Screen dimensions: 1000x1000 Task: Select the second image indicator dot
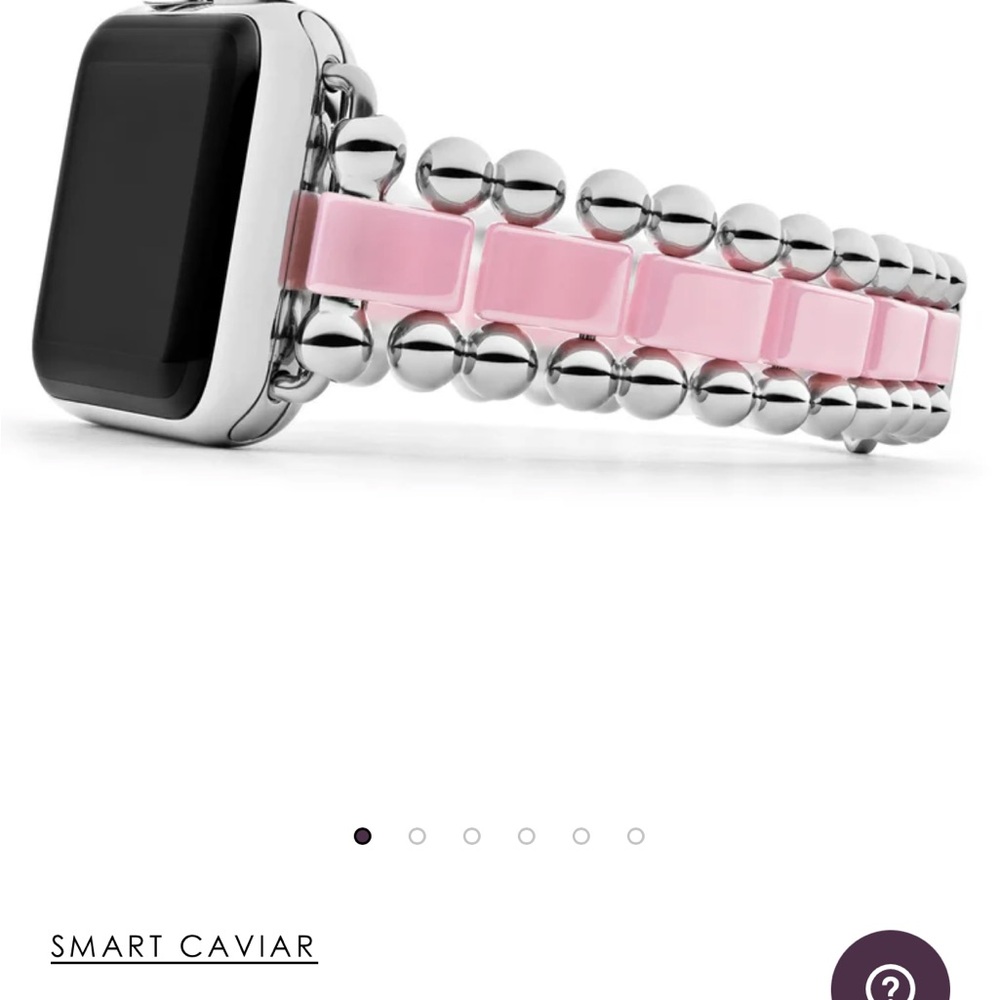[x=417, y=836]
